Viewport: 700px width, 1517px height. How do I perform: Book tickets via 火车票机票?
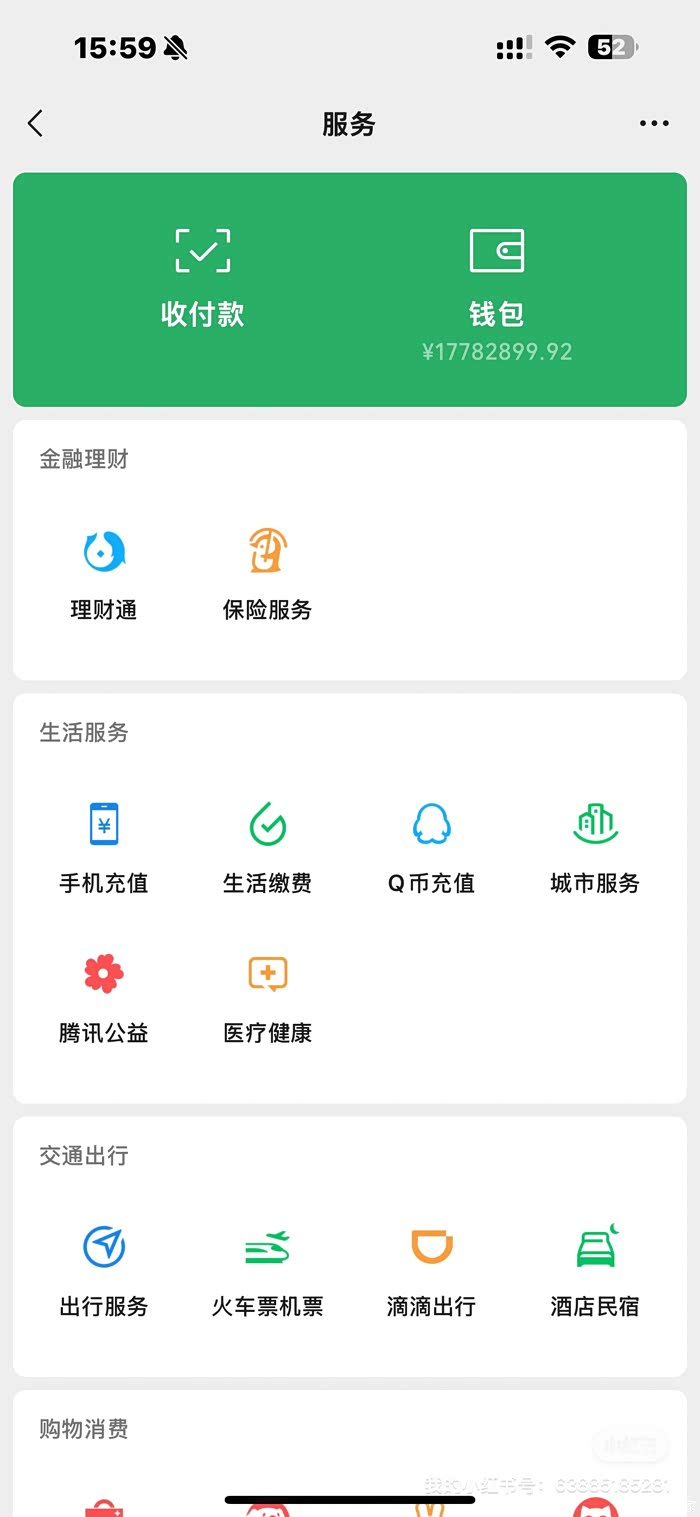pos(267,1270)
